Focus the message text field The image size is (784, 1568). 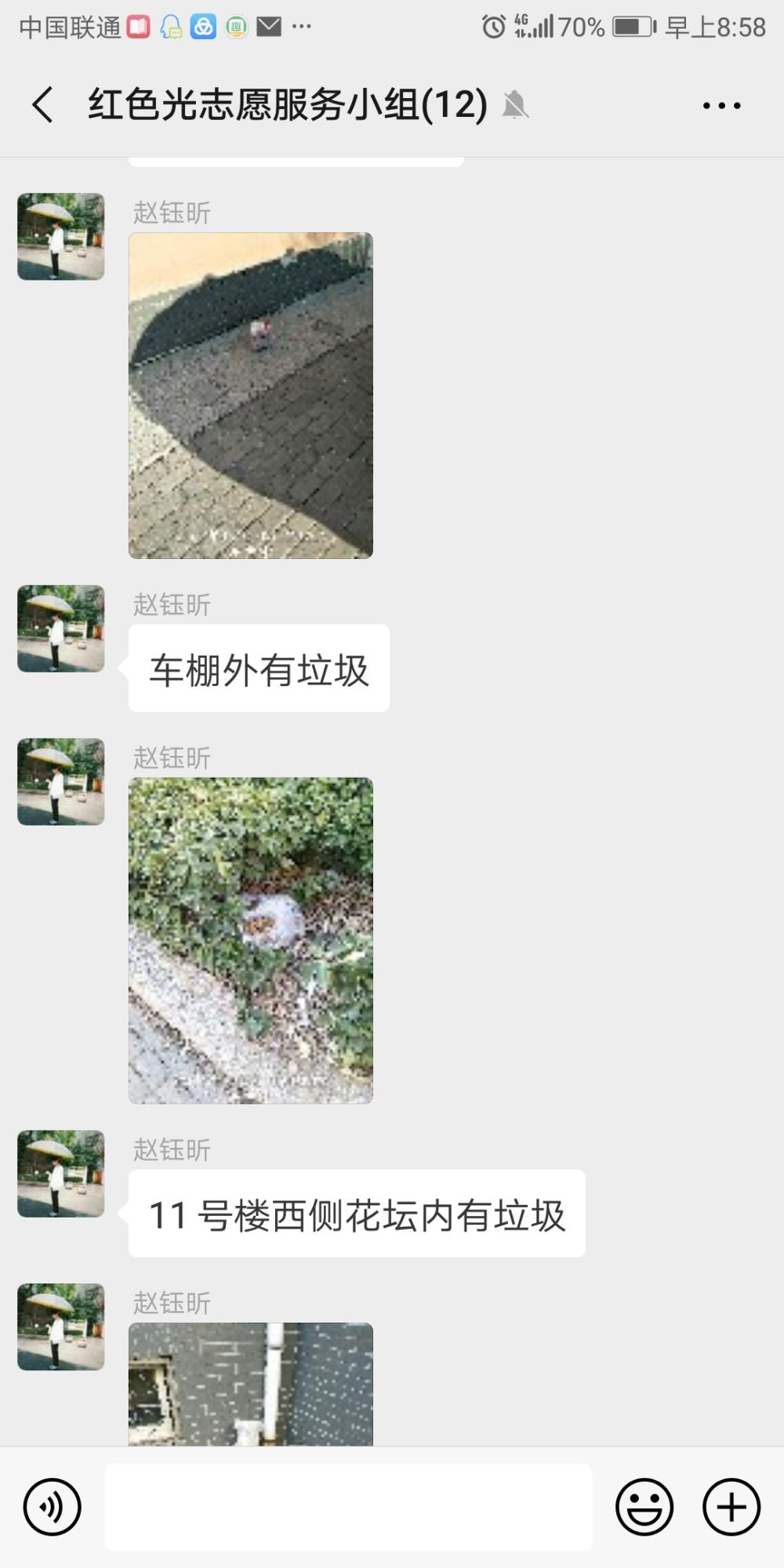click(x=348, y=1507)
